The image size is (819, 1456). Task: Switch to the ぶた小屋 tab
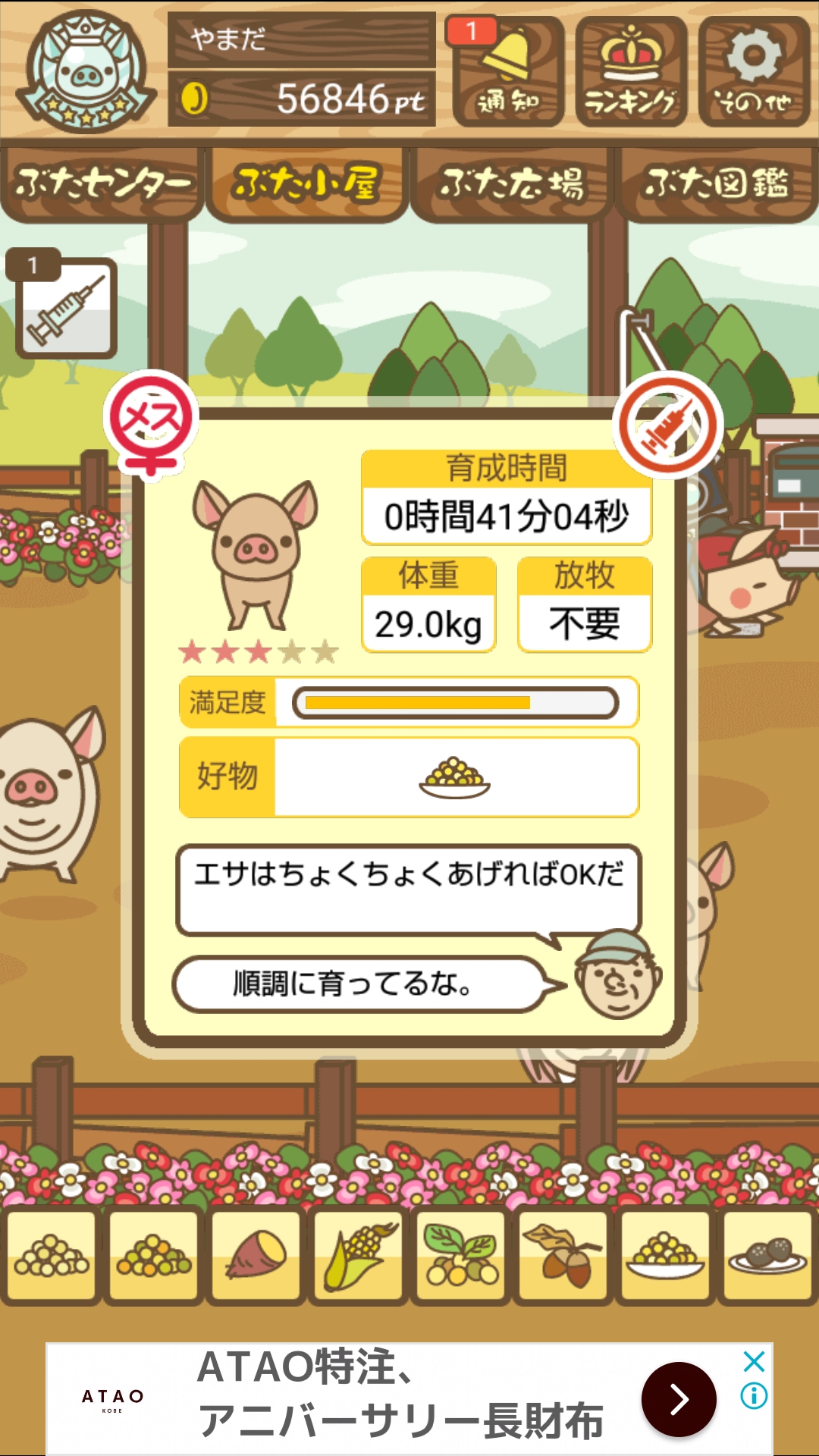coord(306,184)
